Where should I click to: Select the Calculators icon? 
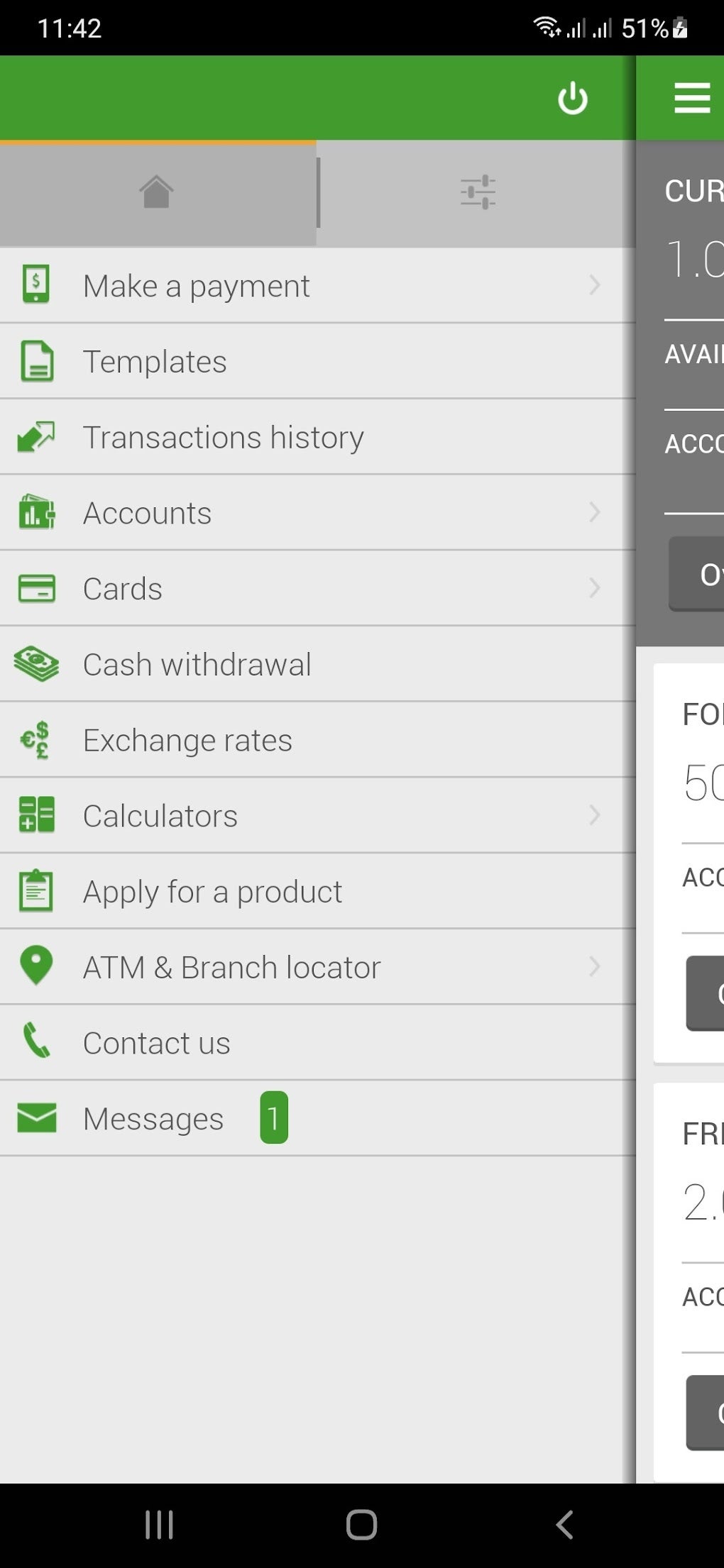(36, 815)
